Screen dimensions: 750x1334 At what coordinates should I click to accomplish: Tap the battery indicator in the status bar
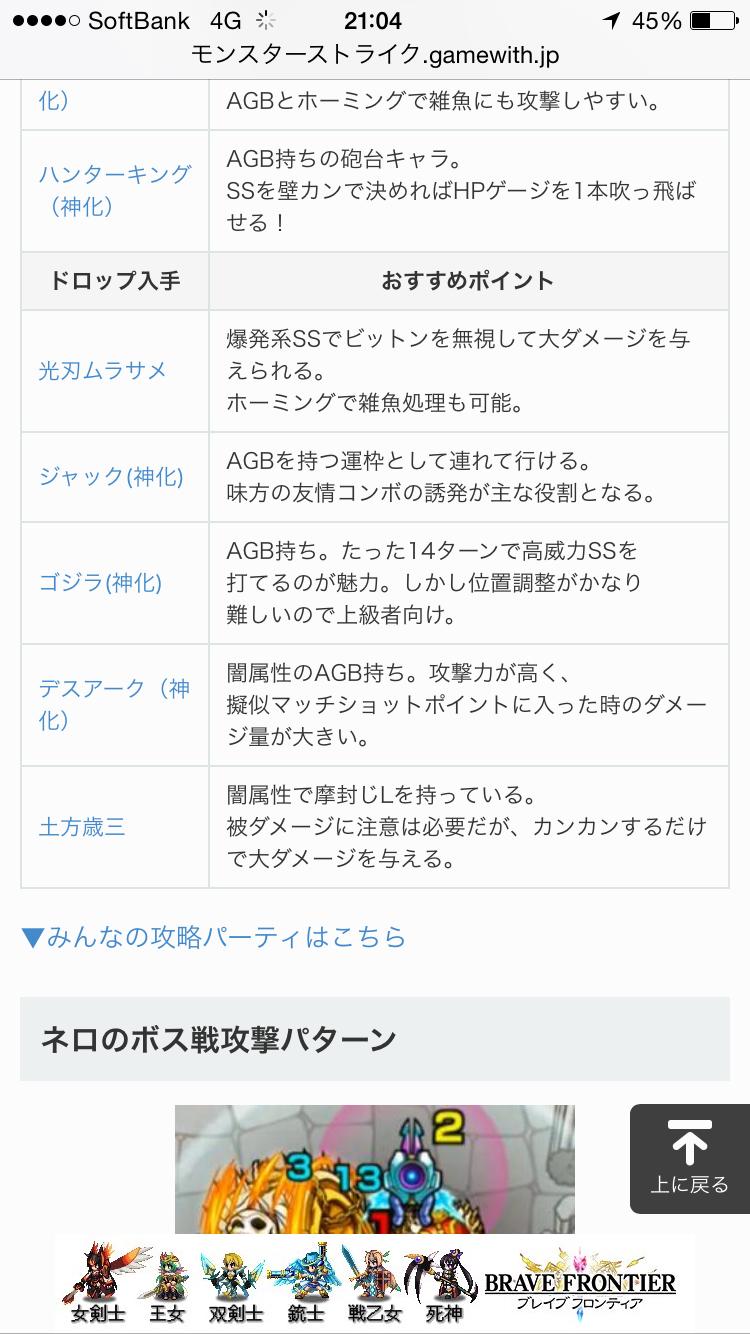tap(712, 19)
